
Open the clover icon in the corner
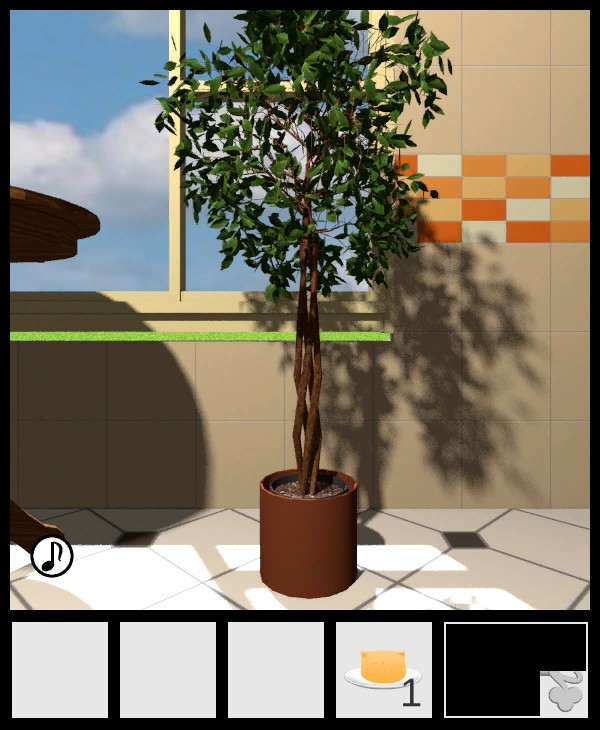pyautogui.click(x=565, y=693)
